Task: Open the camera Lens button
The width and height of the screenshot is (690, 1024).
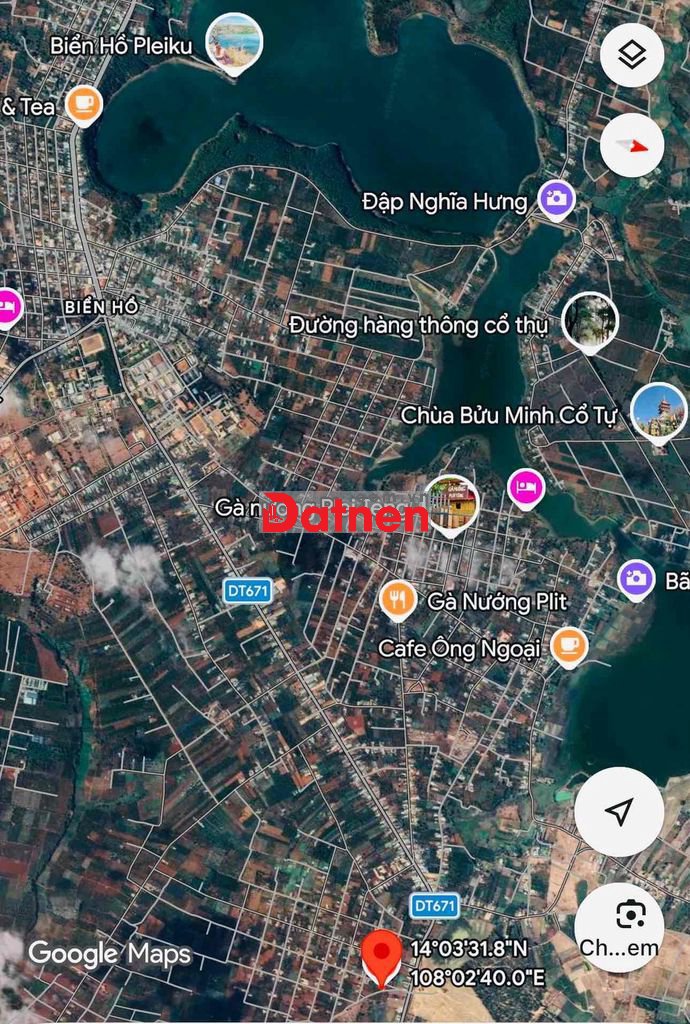Action: pos(619,927)
